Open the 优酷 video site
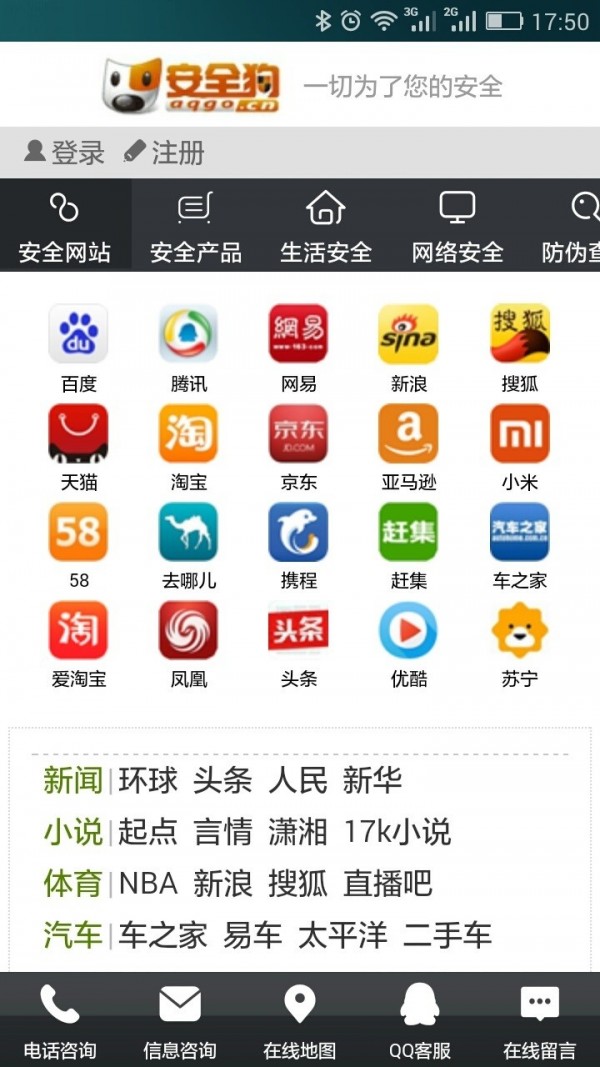 [409, 644]
